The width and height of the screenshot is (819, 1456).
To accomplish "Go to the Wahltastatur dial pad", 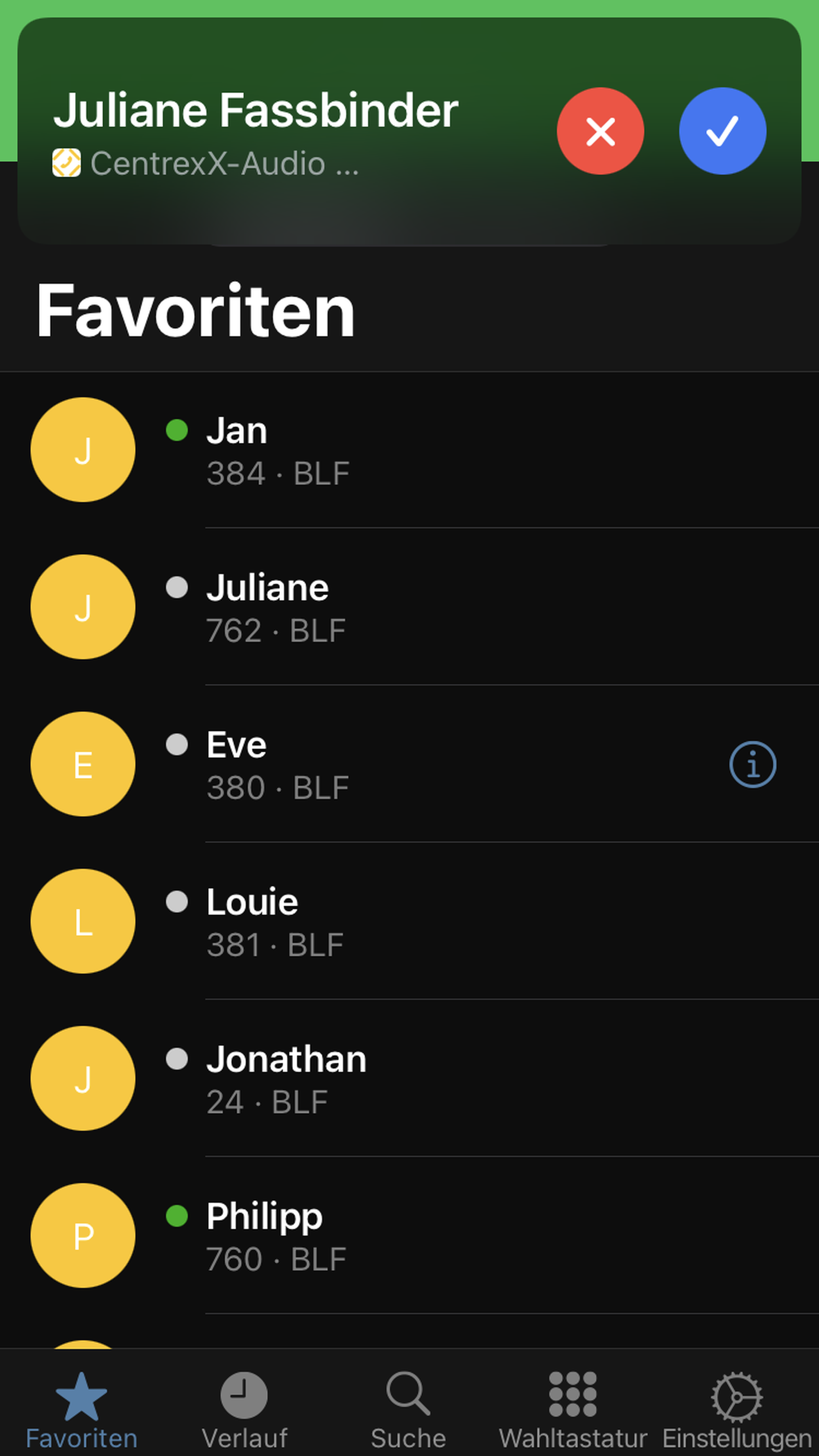I will (572, 1407).
